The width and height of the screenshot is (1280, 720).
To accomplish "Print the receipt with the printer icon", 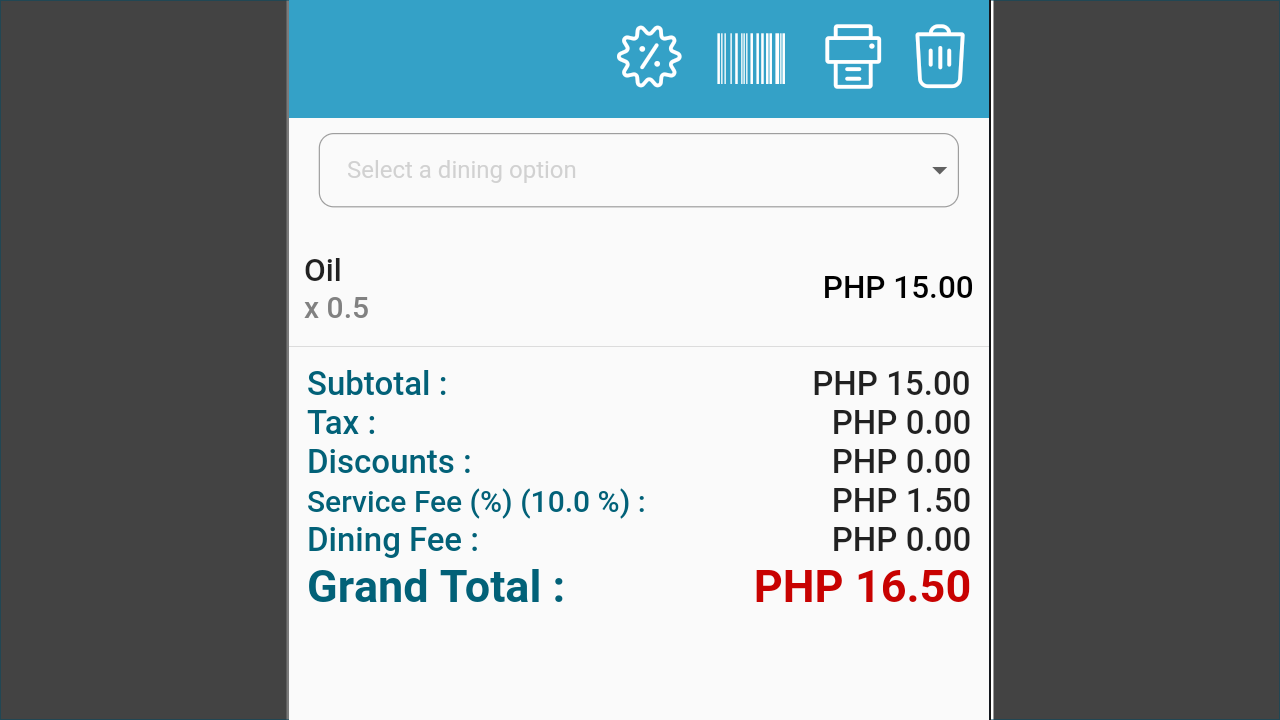I will click(852, 57).
